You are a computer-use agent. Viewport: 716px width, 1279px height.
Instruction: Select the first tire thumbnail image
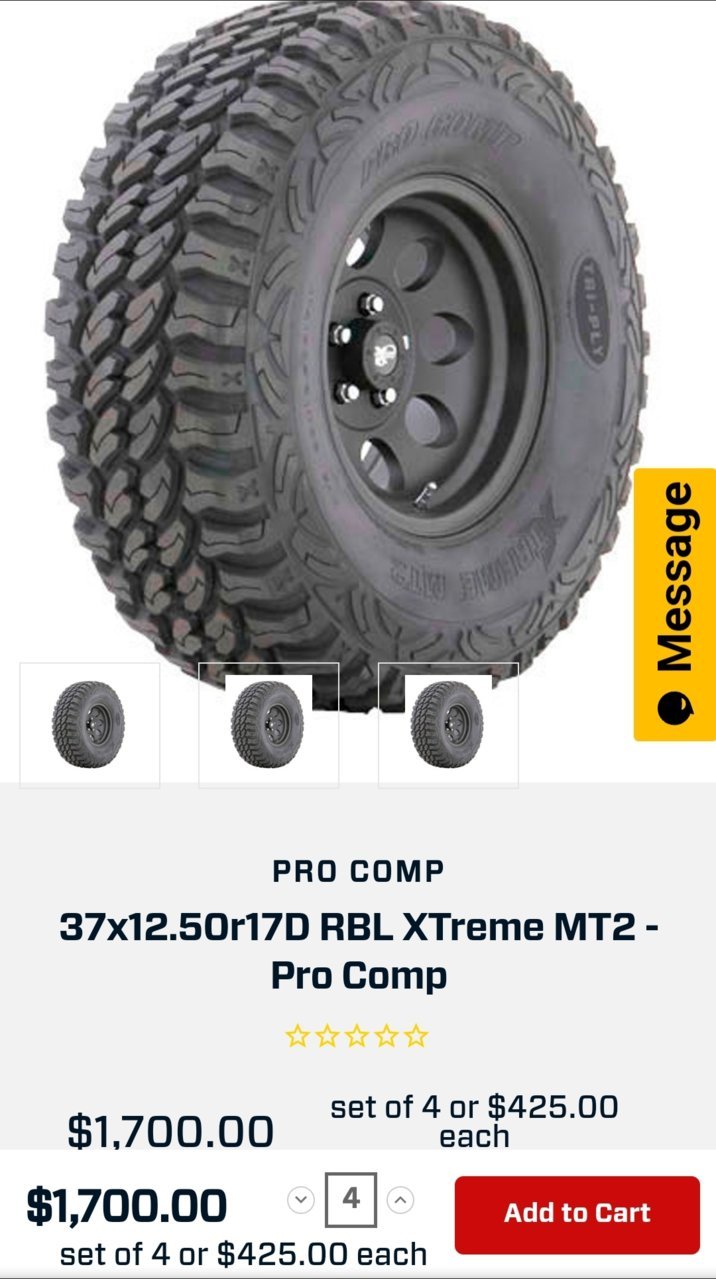[90, 725]
